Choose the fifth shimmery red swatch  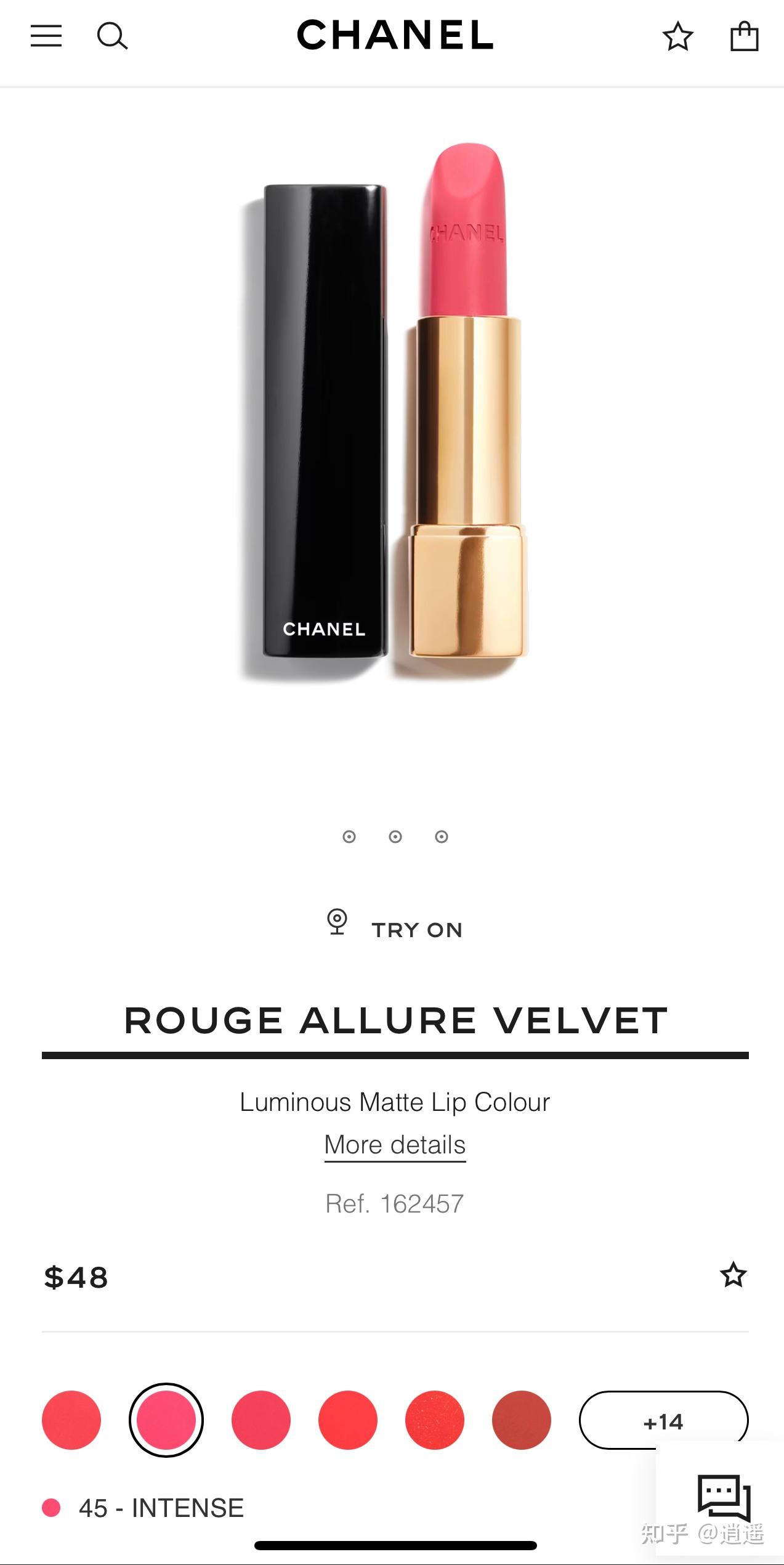click(x=435, y=1420)
